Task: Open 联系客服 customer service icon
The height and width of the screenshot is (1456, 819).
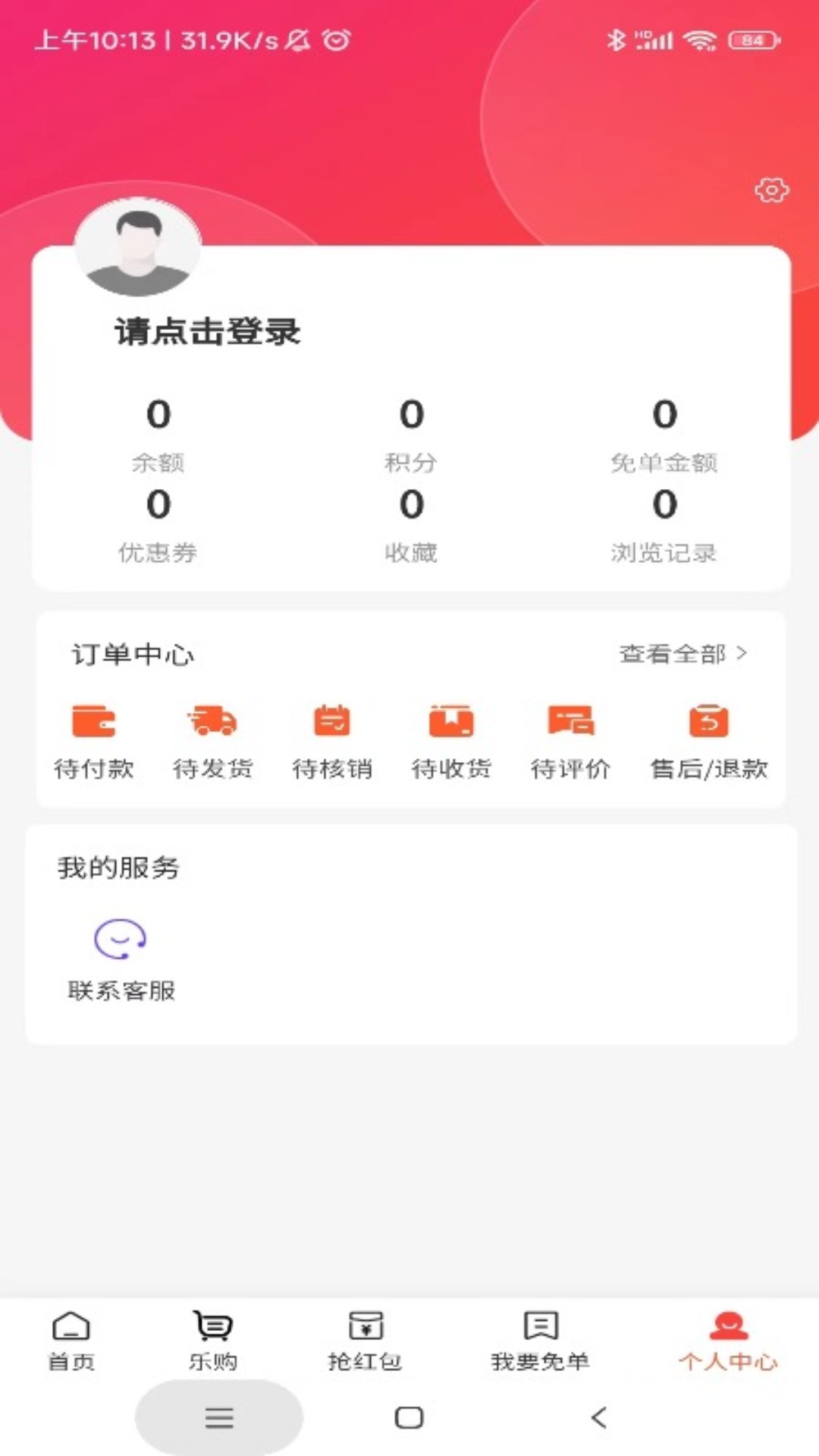Action: [x=121, y=940]
